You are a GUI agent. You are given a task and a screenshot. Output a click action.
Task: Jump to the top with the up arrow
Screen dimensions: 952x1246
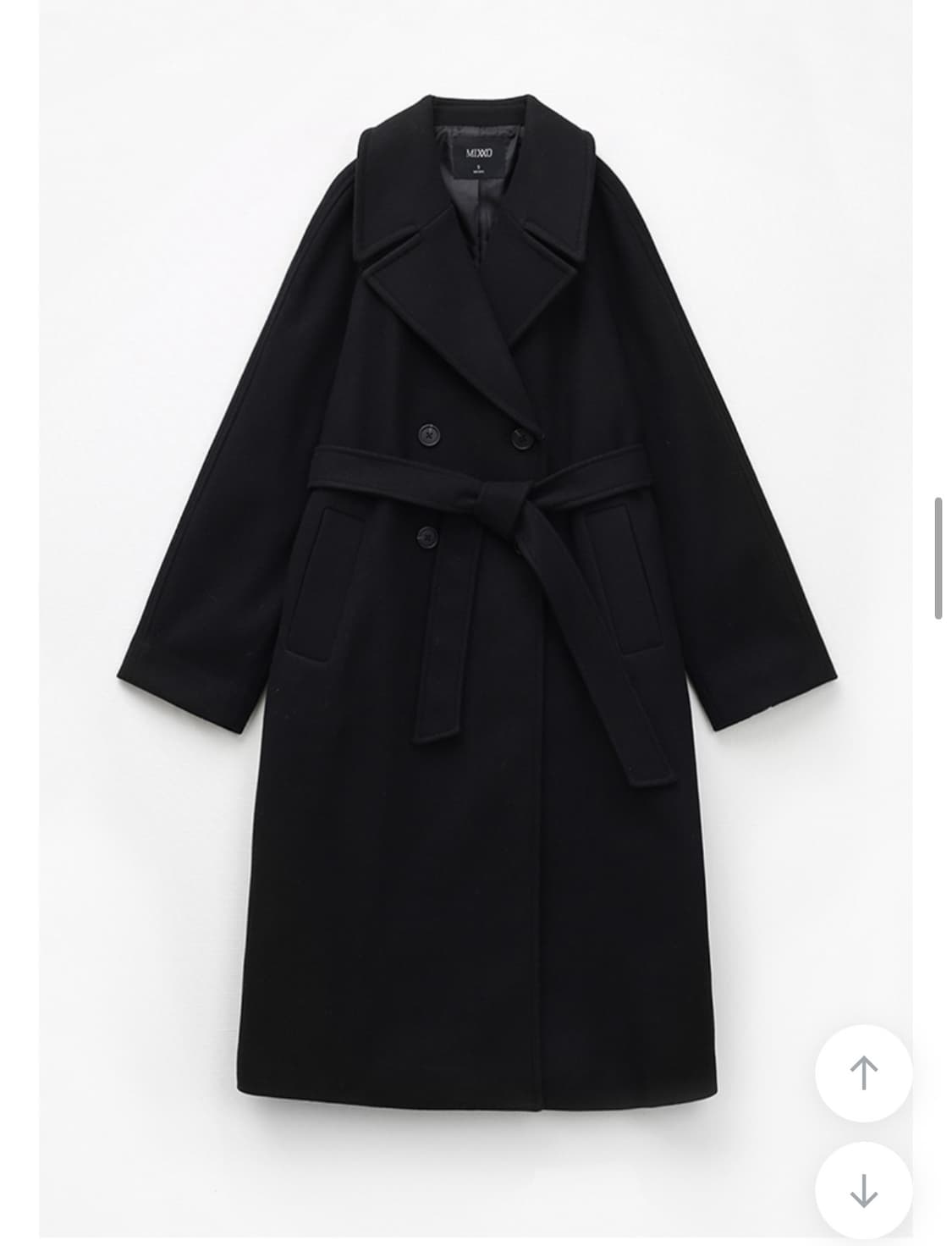[863, 1072]
